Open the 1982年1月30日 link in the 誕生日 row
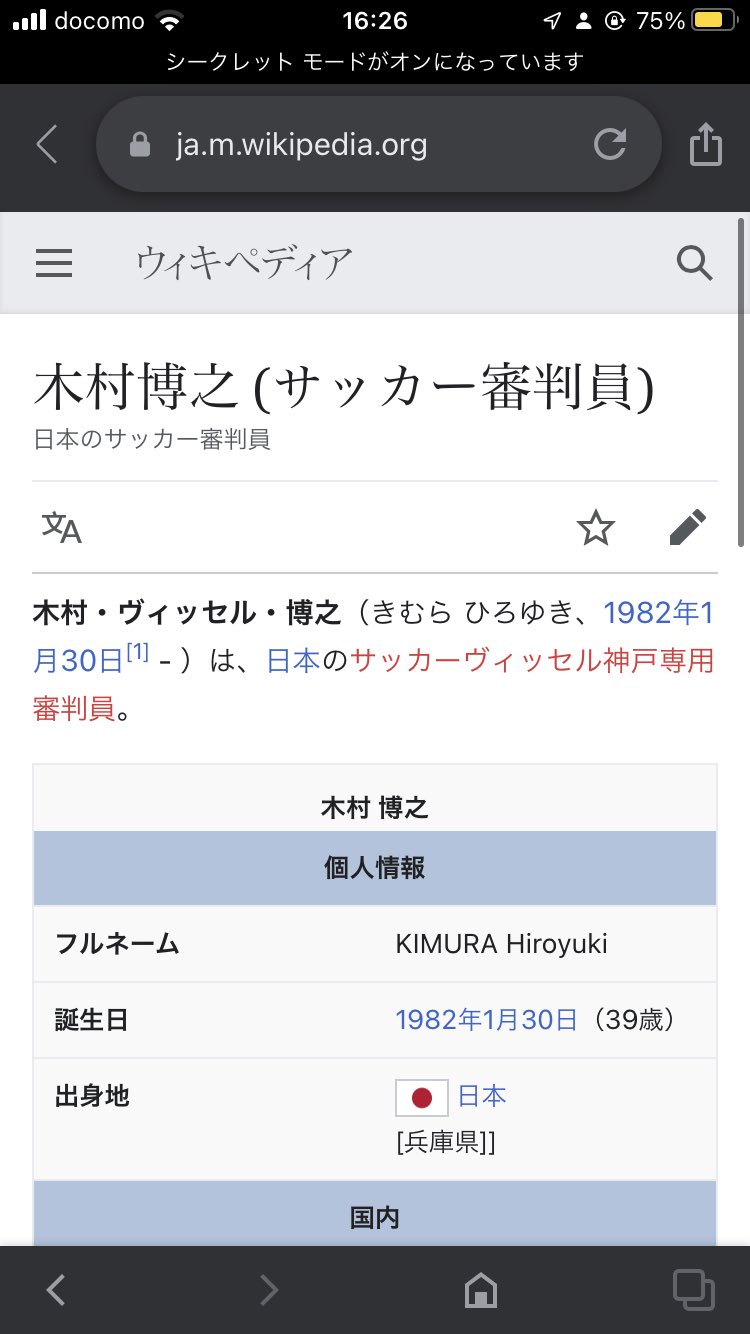This screenshot has height=1334, width=750. 486,1020
